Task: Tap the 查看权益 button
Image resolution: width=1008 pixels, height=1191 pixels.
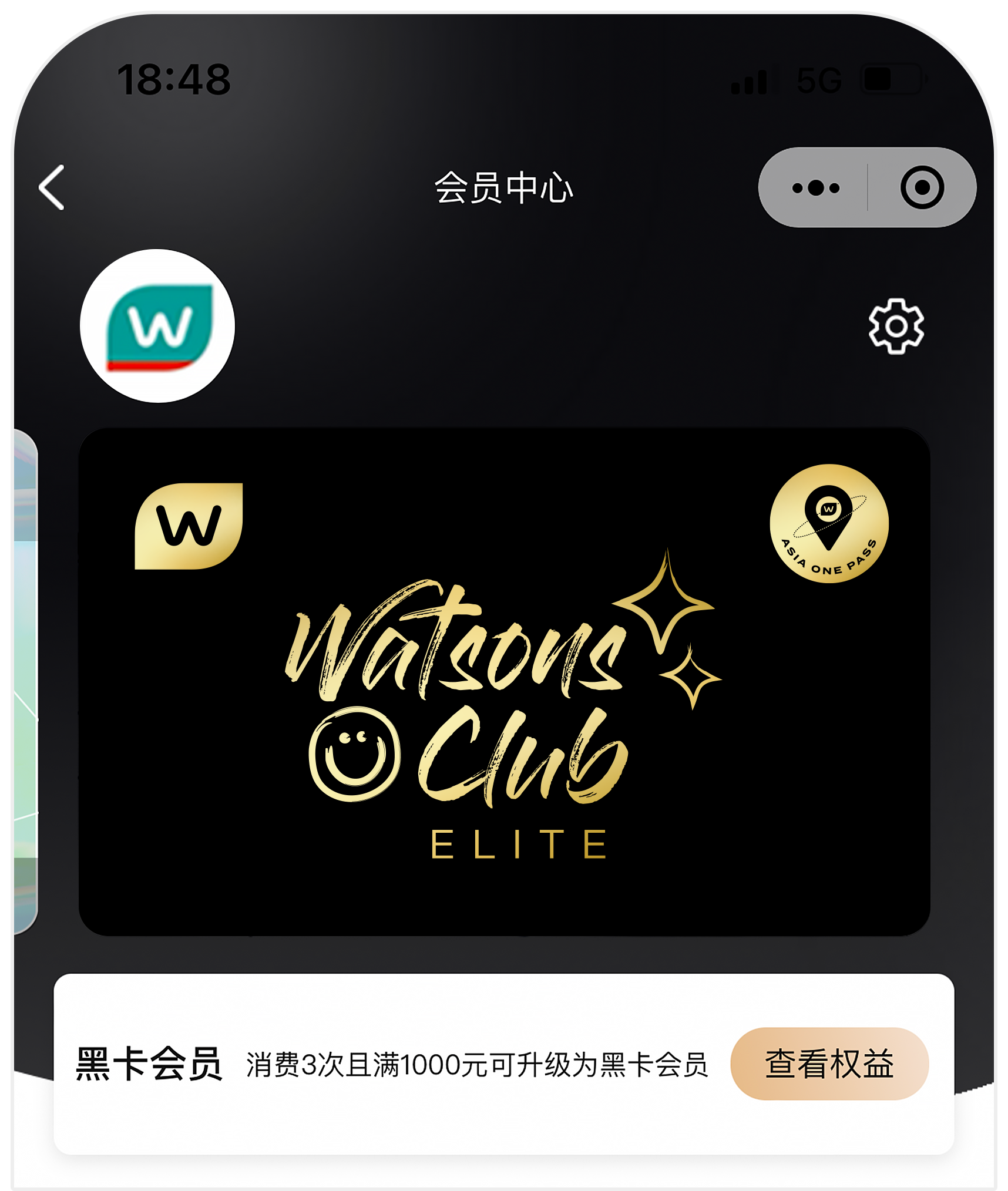Action: tap(829, 1064)
